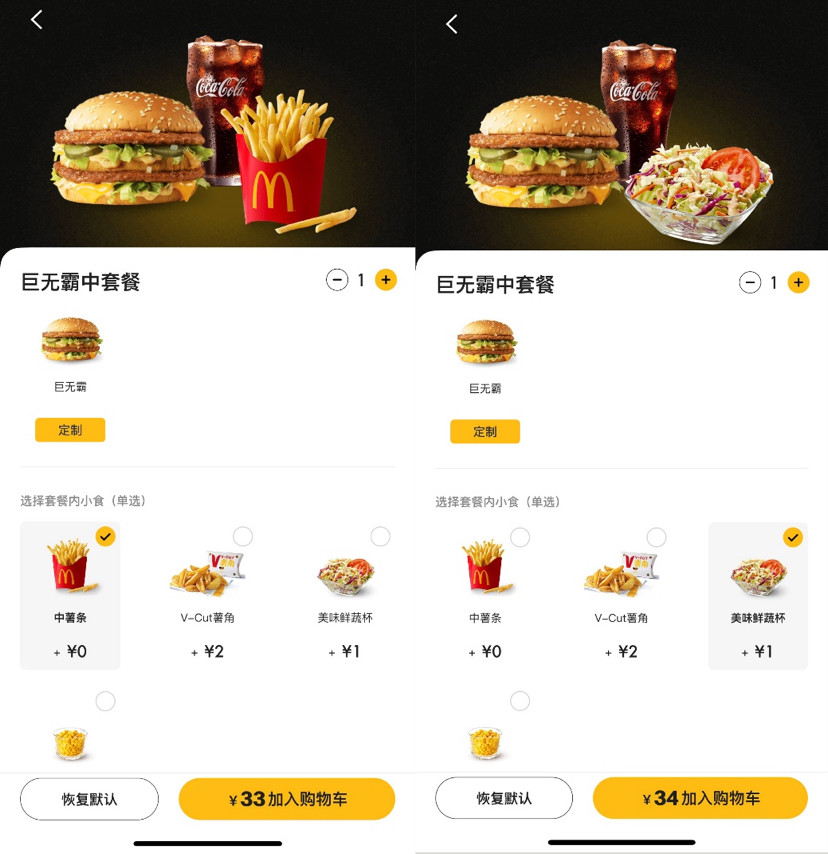
Task: Pick the corn cup on the ¥34 screen
Action: (486, 735)
